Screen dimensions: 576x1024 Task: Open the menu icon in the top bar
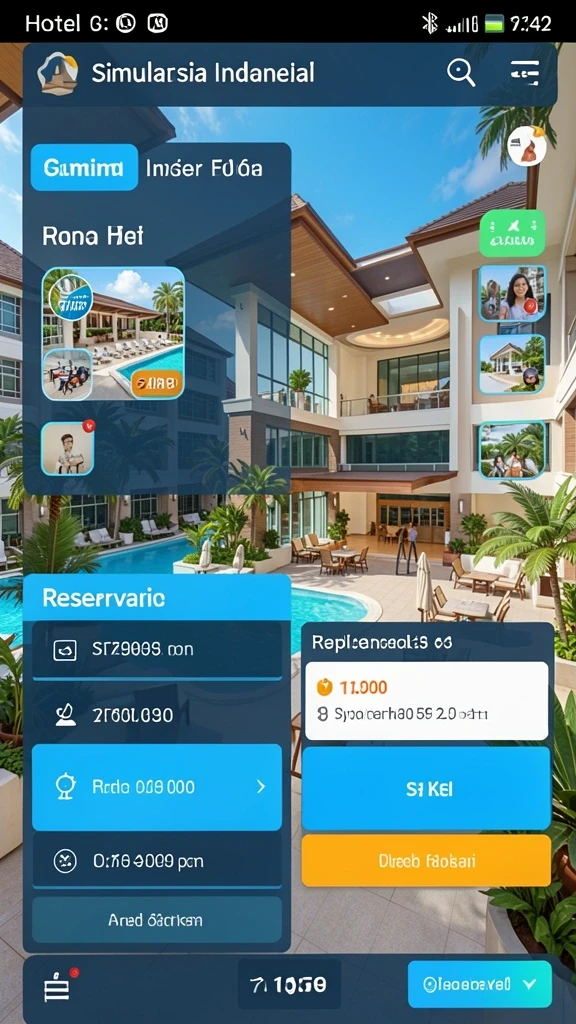[x=524, y=72]
